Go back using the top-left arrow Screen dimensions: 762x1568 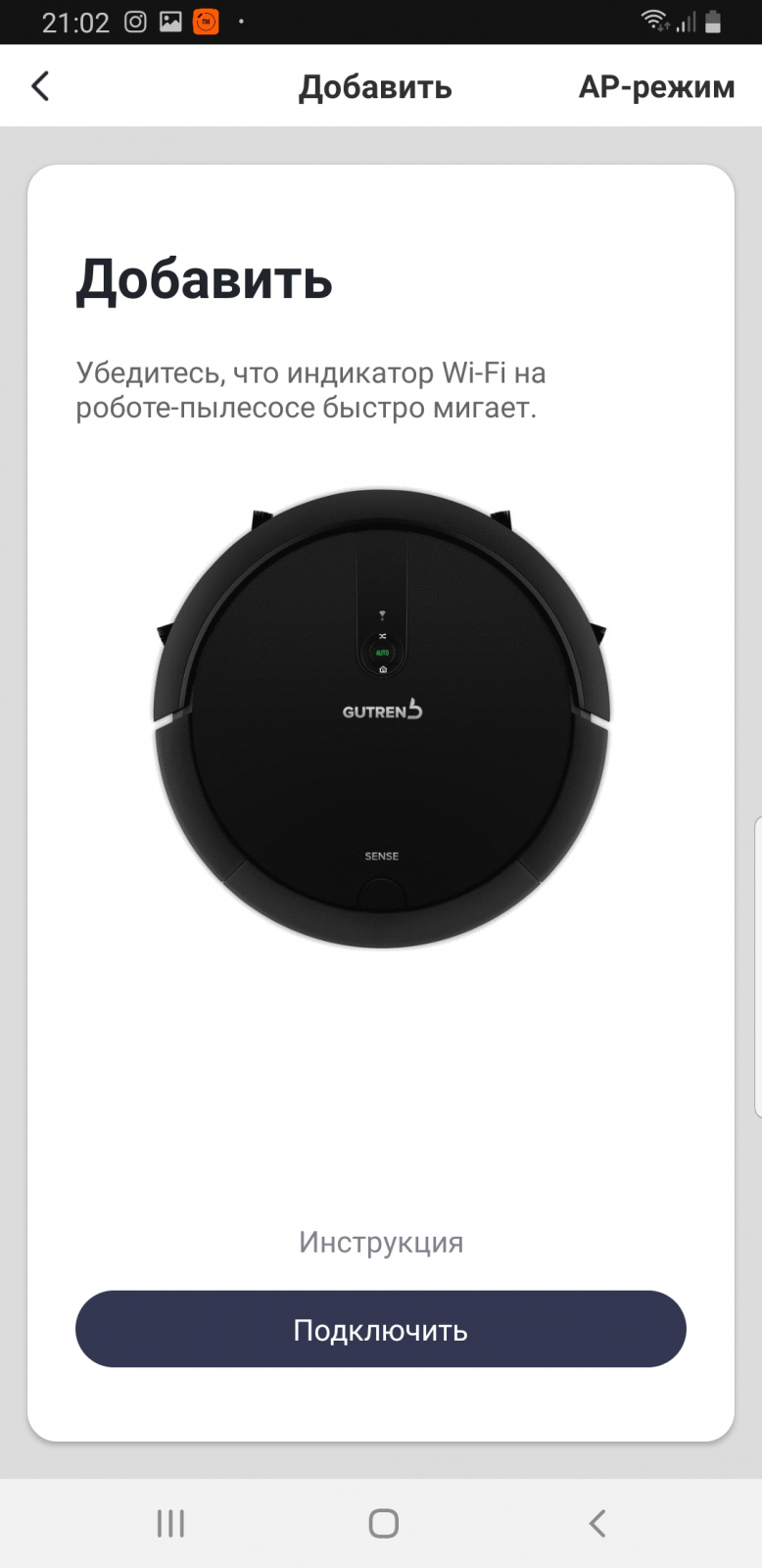(40, 86)
